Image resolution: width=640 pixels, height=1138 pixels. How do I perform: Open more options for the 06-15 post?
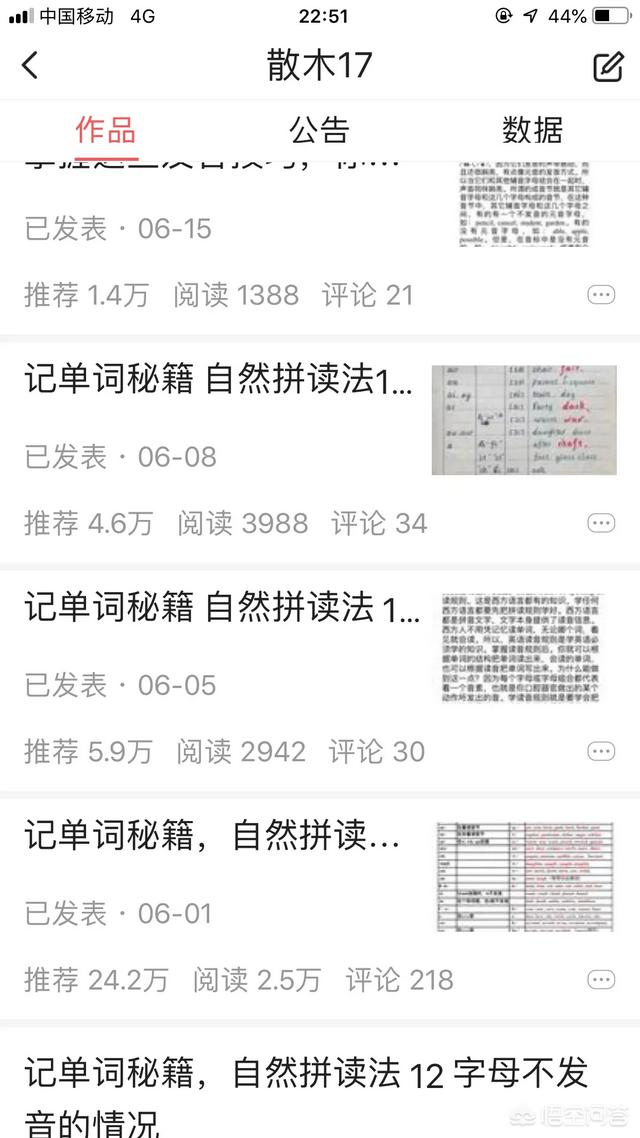(x=601, y=295)
